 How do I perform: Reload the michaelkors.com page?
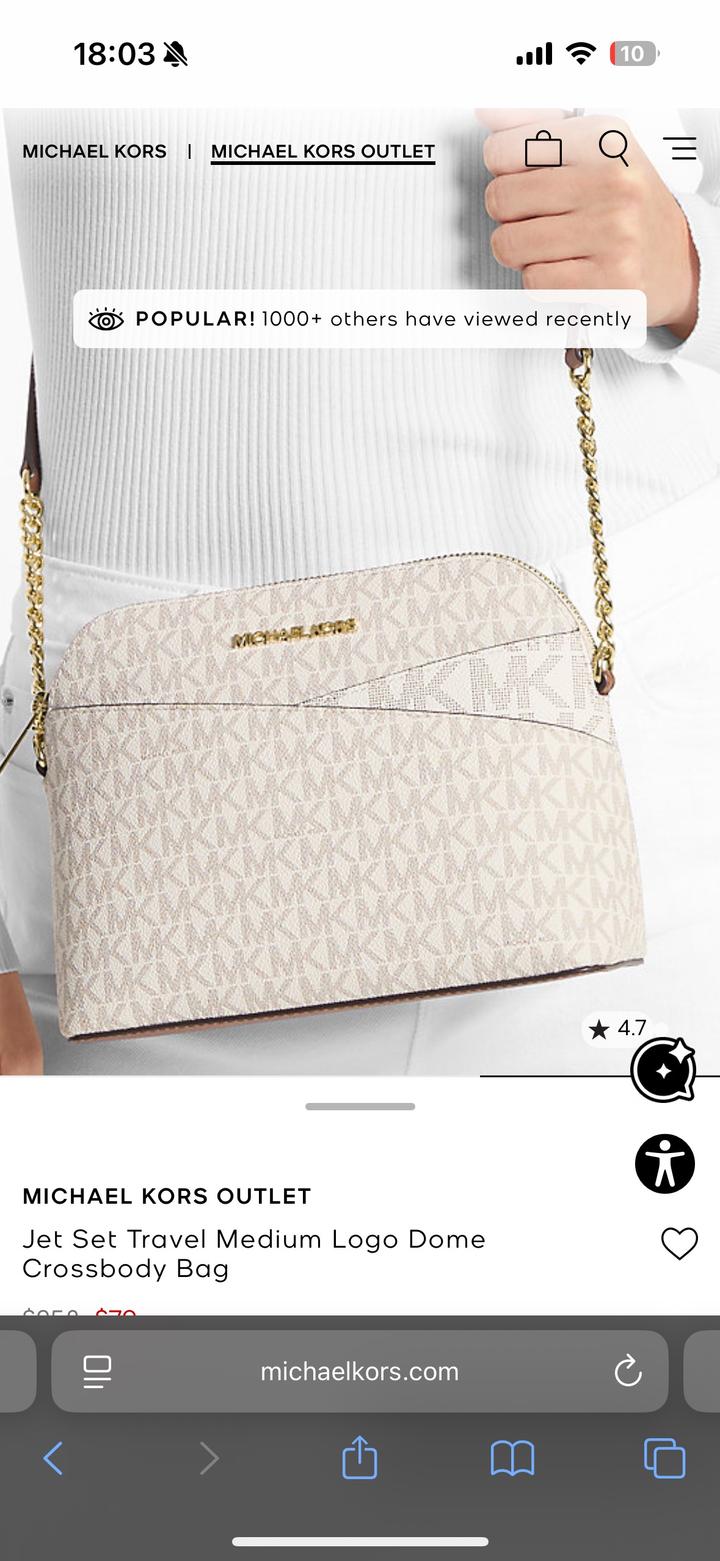point(627,1371)
